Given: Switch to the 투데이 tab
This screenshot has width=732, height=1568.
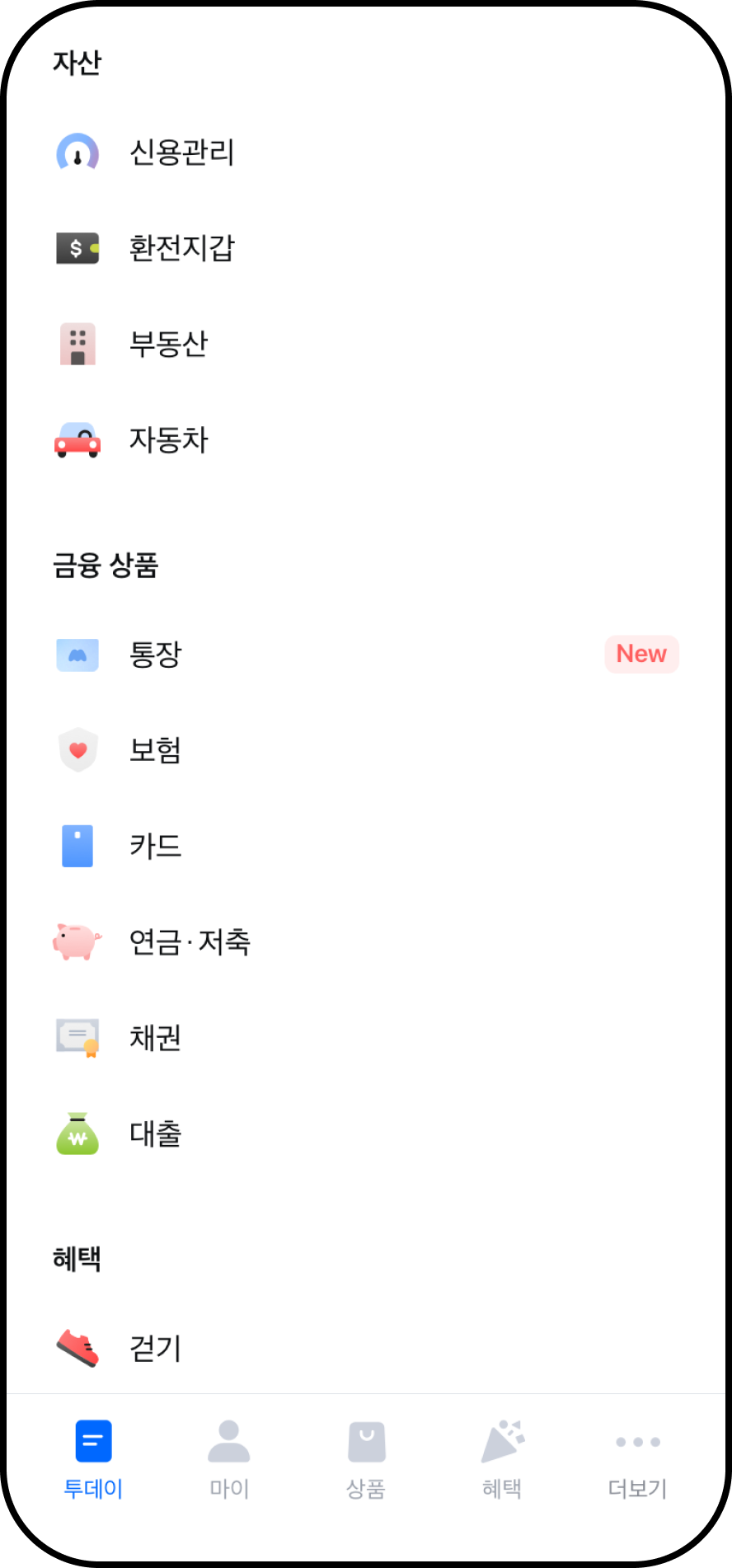Looking at the screenshot, I should 93,1458.
